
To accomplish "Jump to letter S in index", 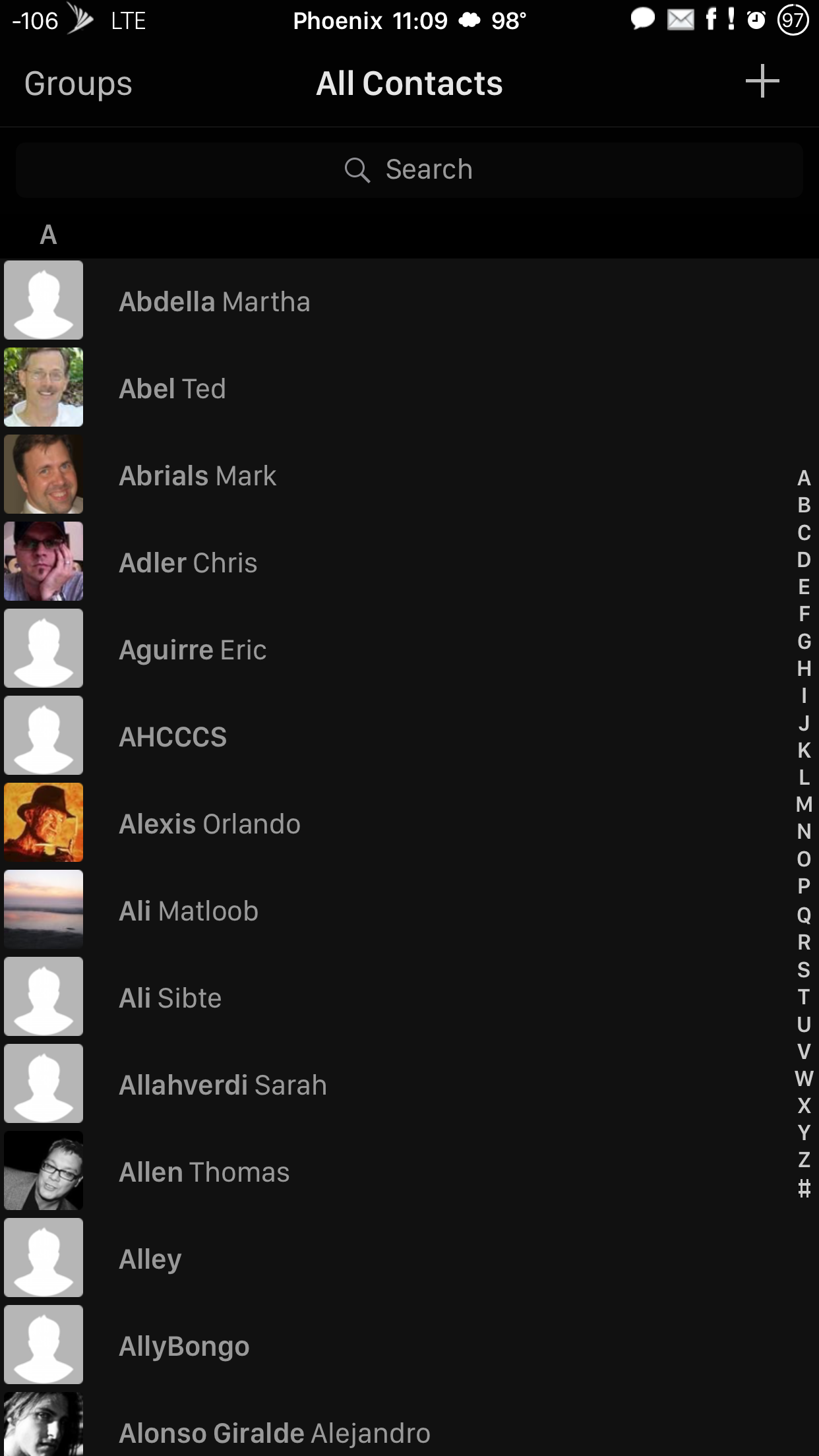I will click(x=804, y=969).
